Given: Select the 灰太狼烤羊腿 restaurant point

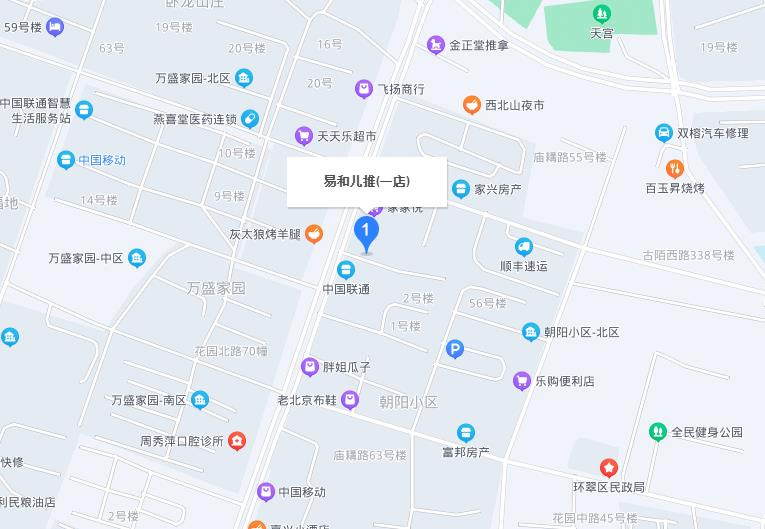Looking at the screenshot, I should pos(314,235).
